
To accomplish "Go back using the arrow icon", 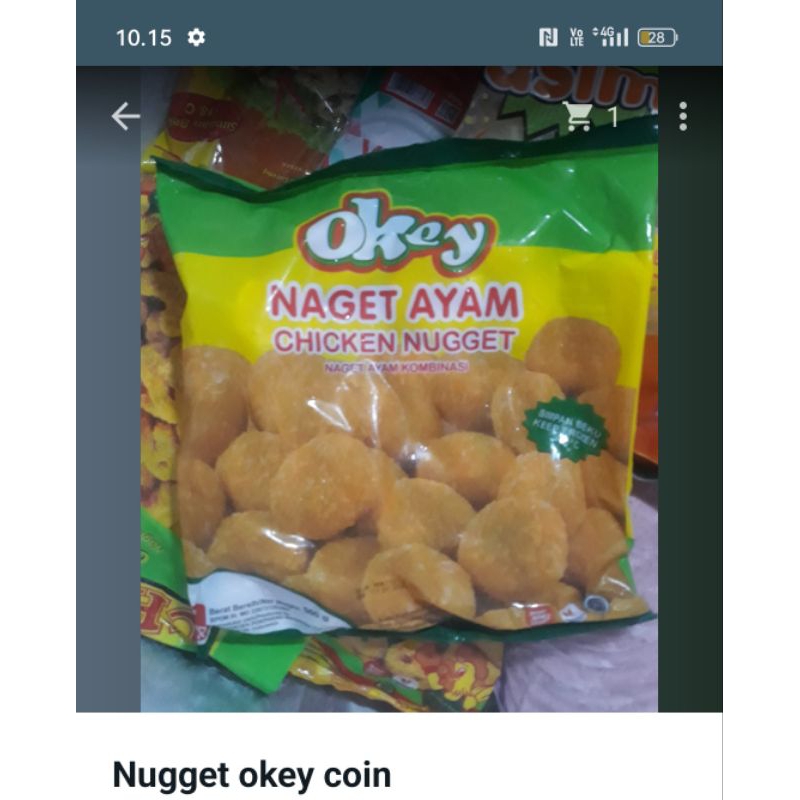I will coord(126,116).
